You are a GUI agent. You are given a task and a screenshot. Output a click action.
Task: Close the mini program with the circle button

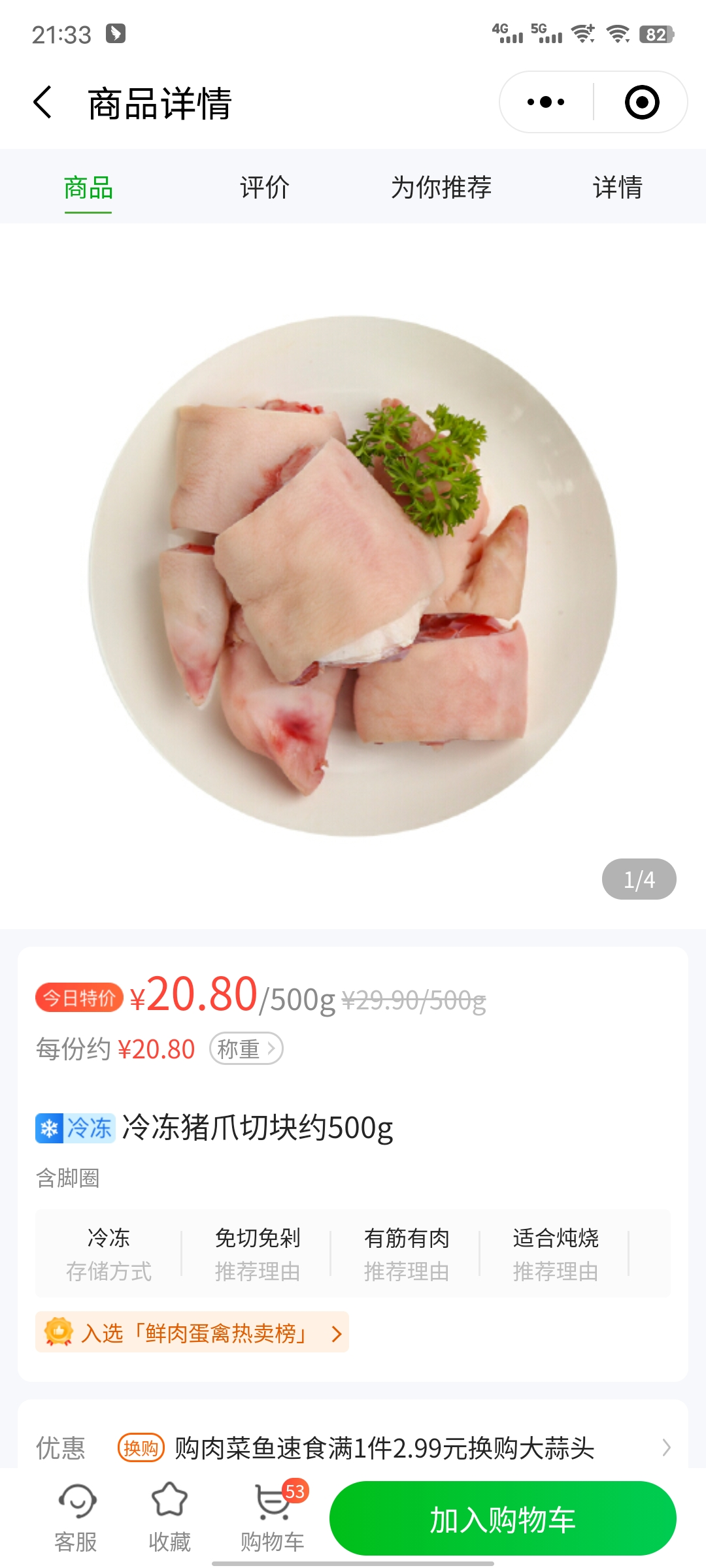(641, 103)
